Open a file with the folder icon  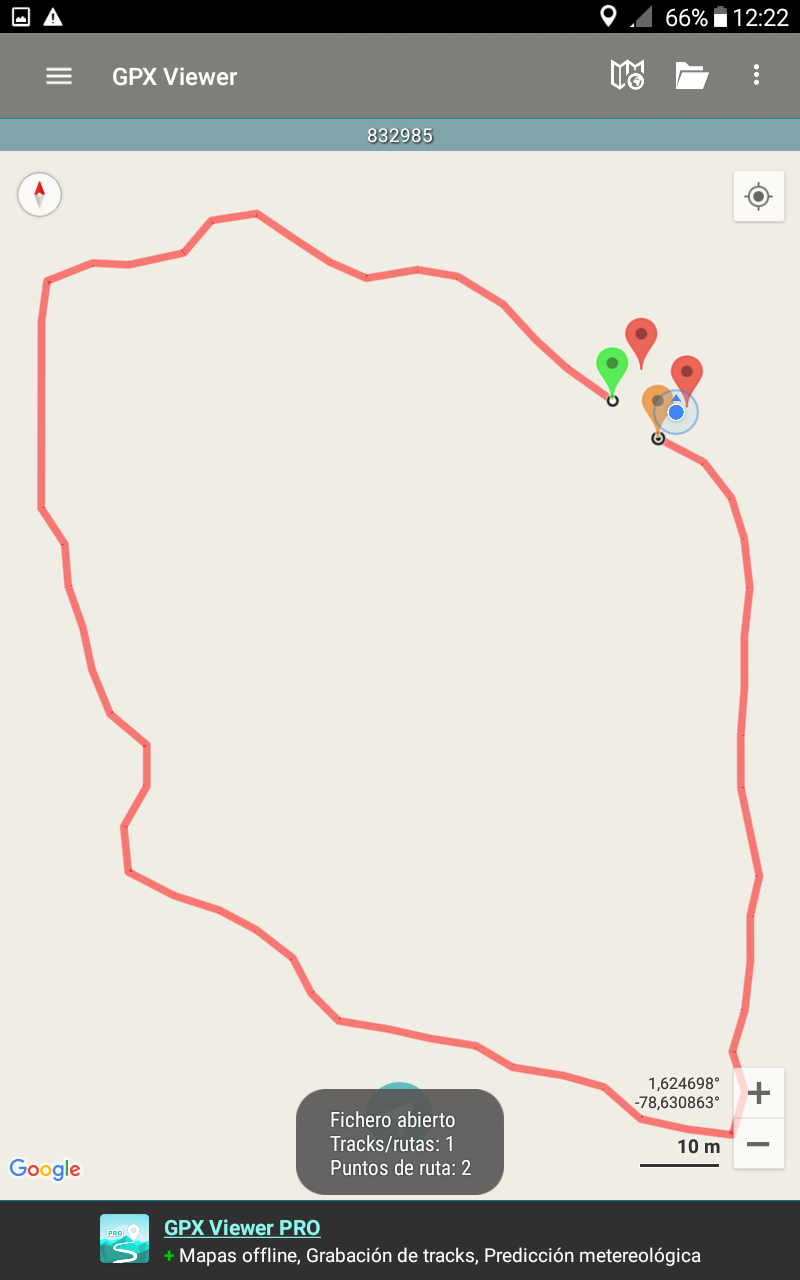pos(691,75)
